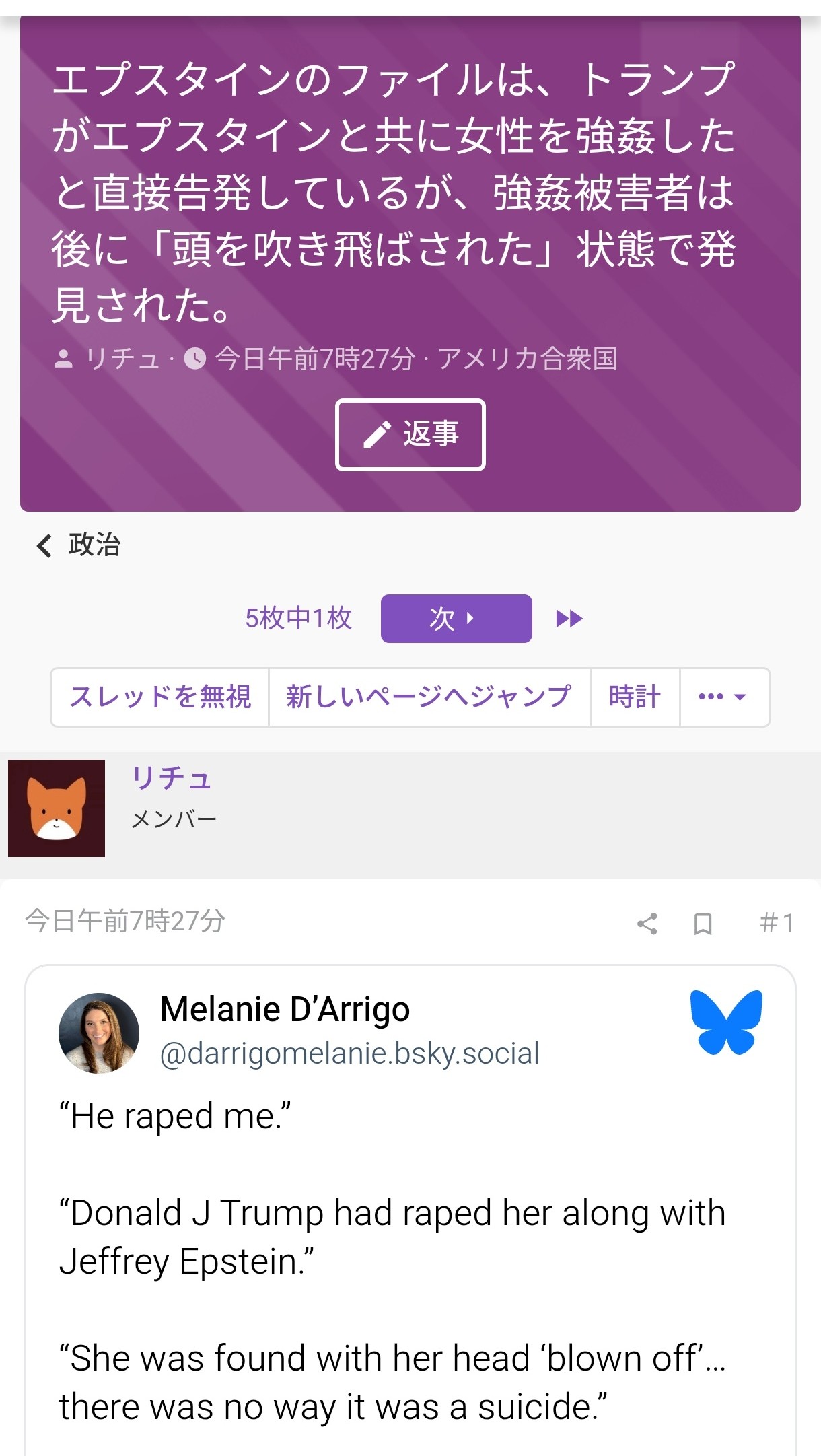Go back to the 政治 forum
Image resolution: width=821 pixels, height=1456 pixels.
81,545
